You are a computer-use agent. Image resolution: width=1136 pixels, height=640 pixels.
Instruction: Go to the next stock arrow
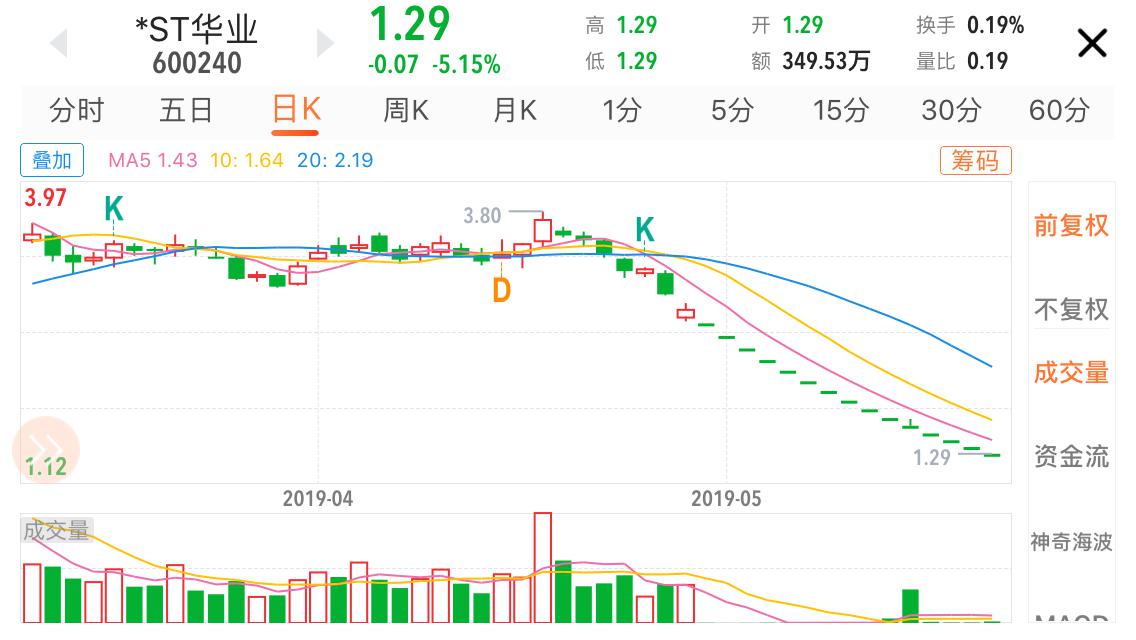tap(325, 43)
